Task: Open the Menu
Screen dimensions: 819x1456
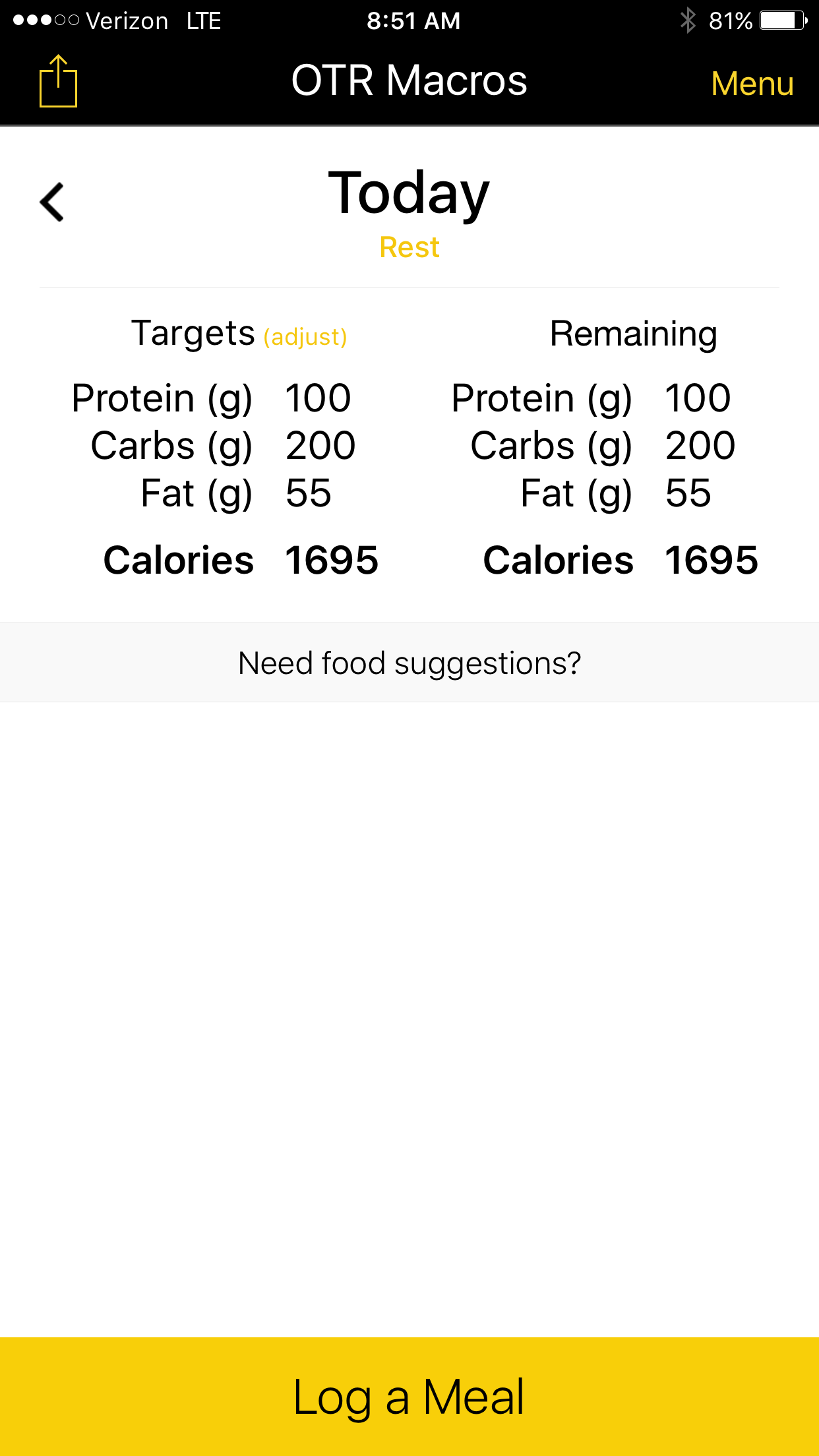Action: [752, 84]
